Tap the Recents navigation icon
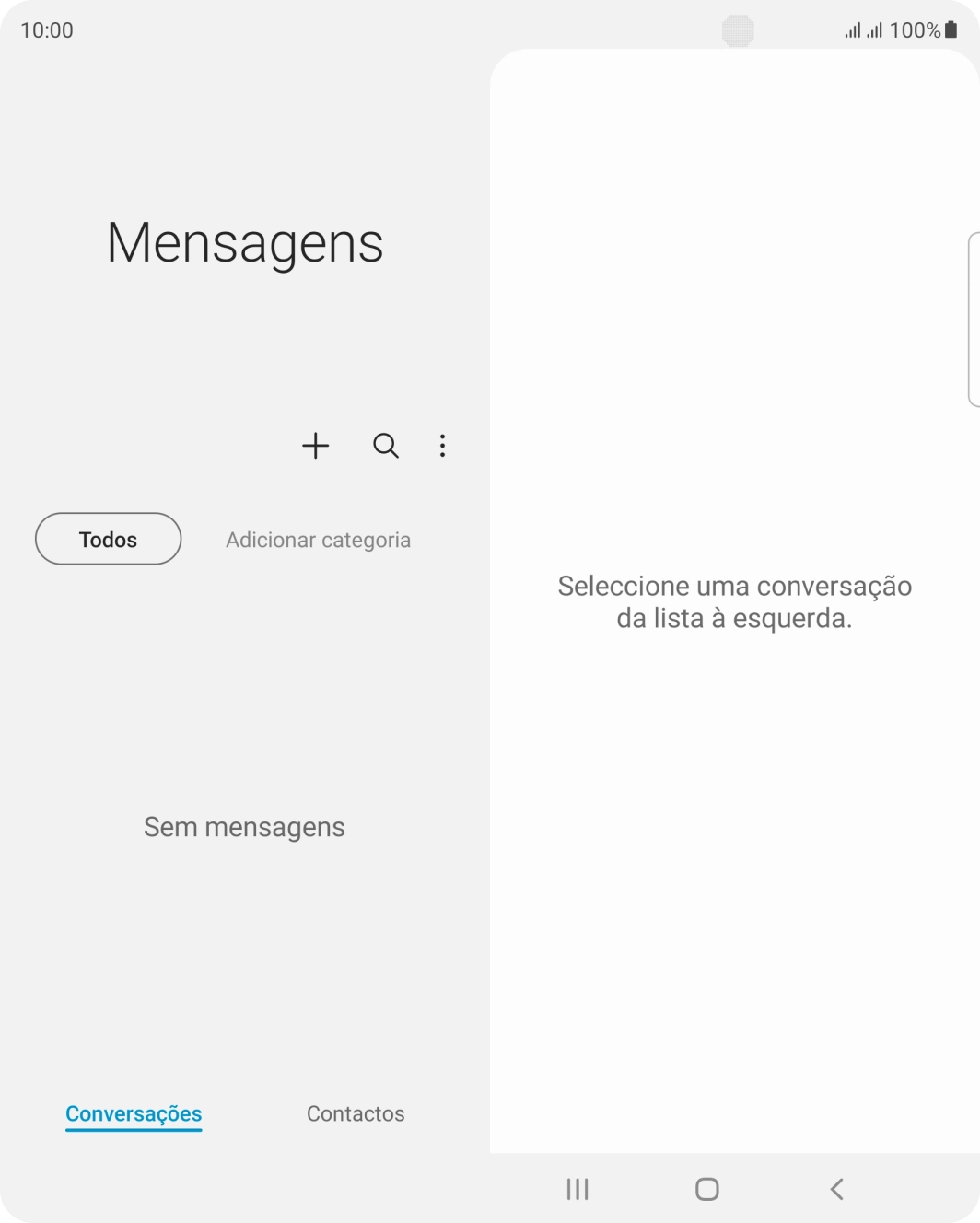This screenshot has width=980, height=1223. tap(577, 1189)
